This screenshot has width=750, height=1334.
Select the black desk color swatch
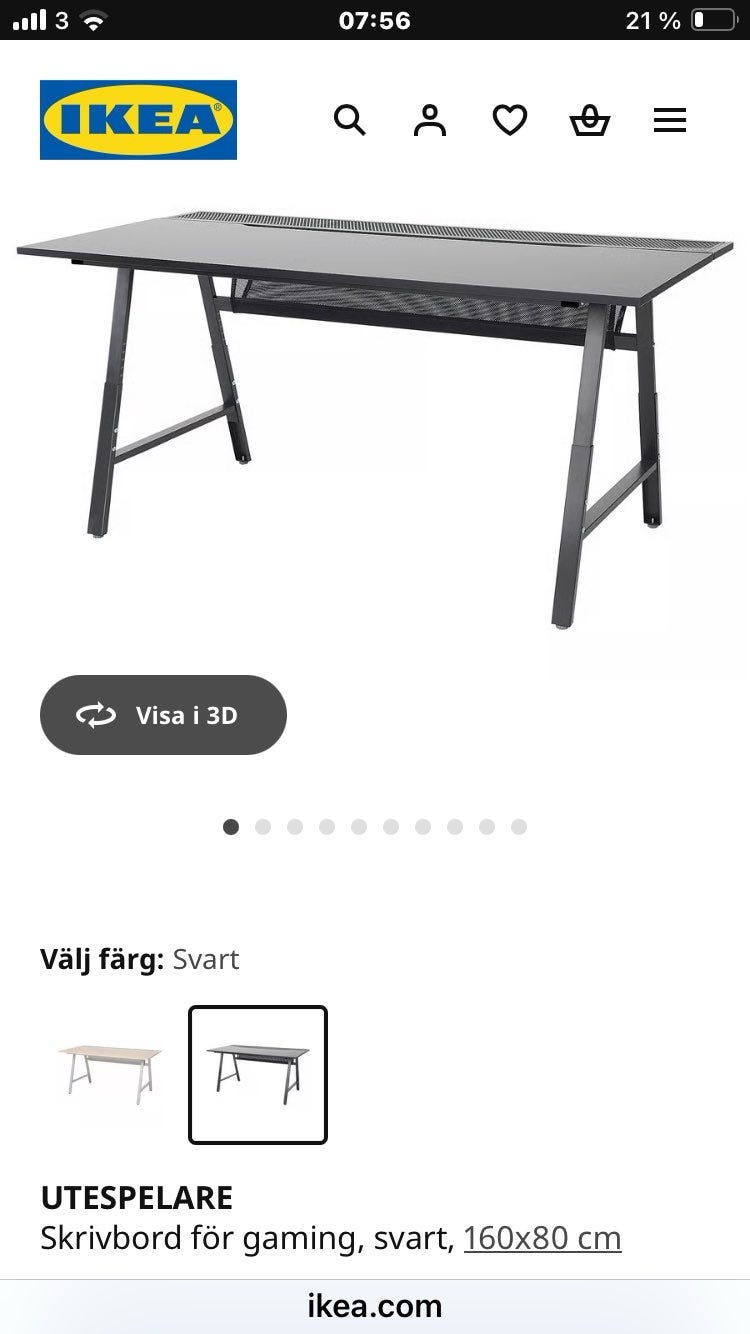point(257,1075)
